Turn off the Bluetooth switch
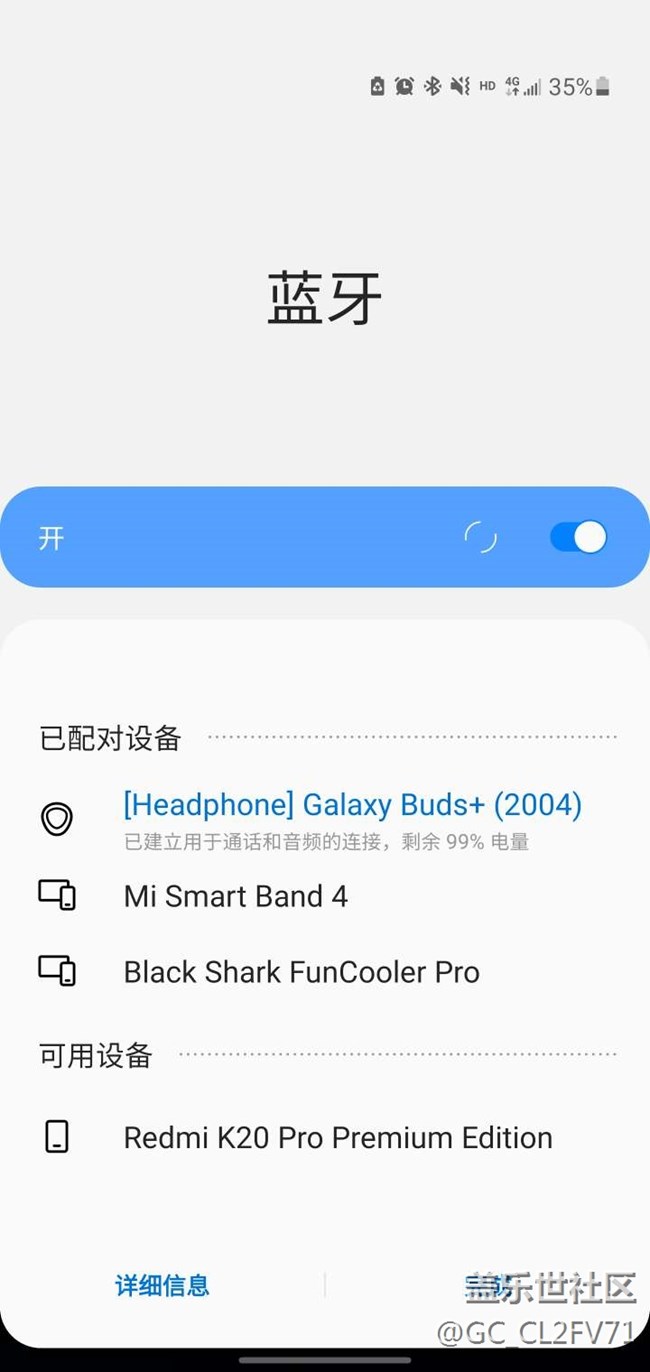This screenshot has height=1372, width=650. 578,537
